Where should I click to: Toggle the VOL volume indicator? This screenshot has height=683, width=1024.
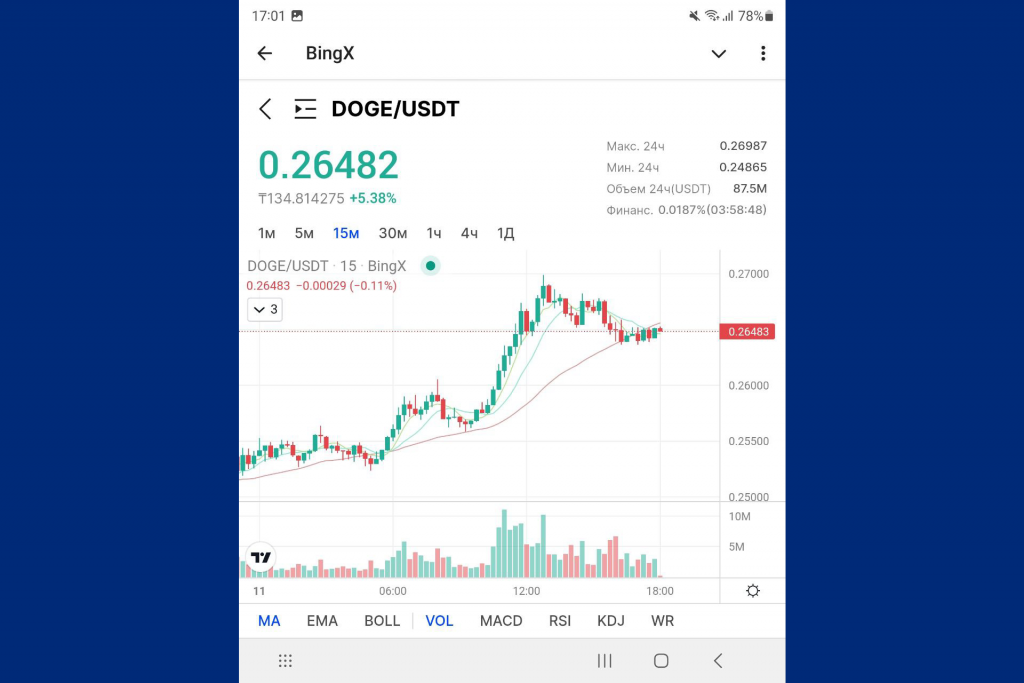[x=439, y=621]
